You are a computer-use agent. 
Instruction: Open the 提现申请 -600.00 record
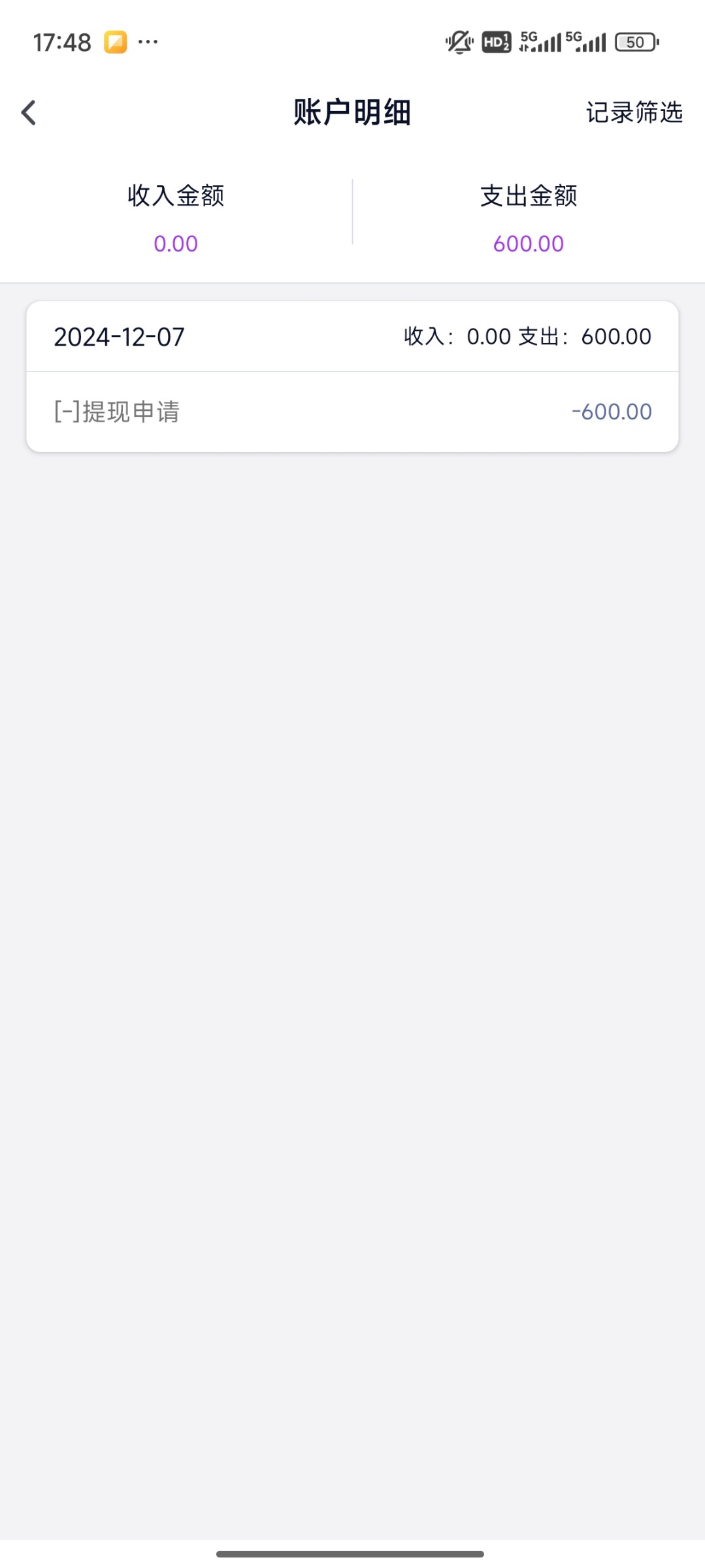(x=352, y=412)
